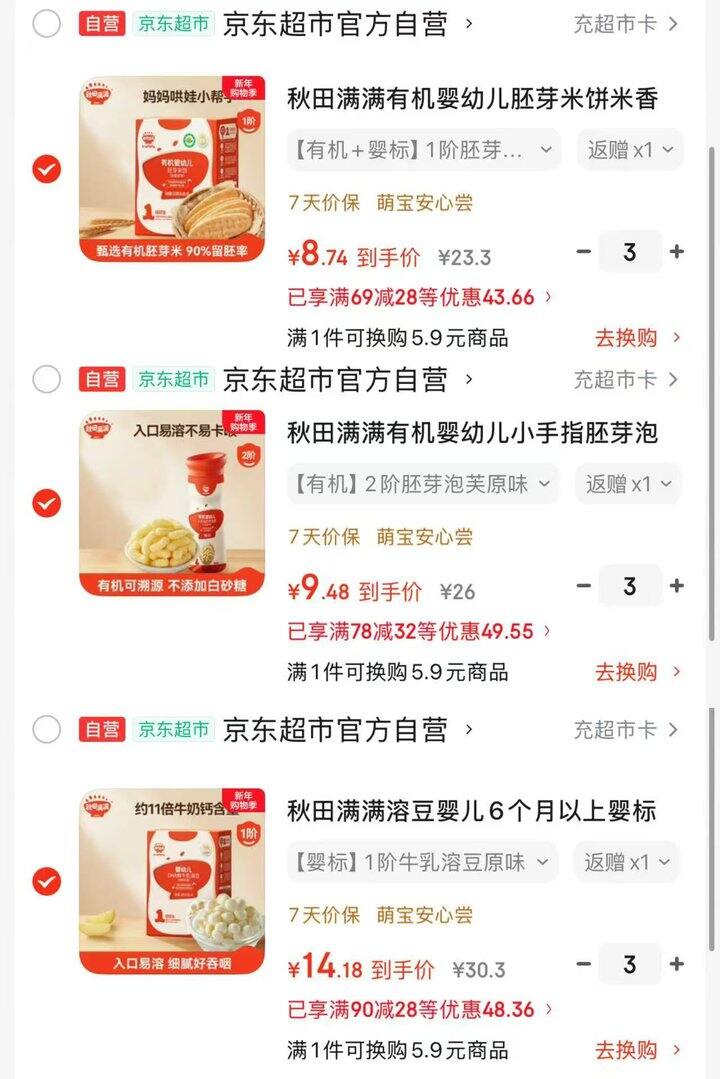The height and width of the screenshot is (1079, 720).
Task: Click the red 自营 badge
Action: tap(102, 22)
